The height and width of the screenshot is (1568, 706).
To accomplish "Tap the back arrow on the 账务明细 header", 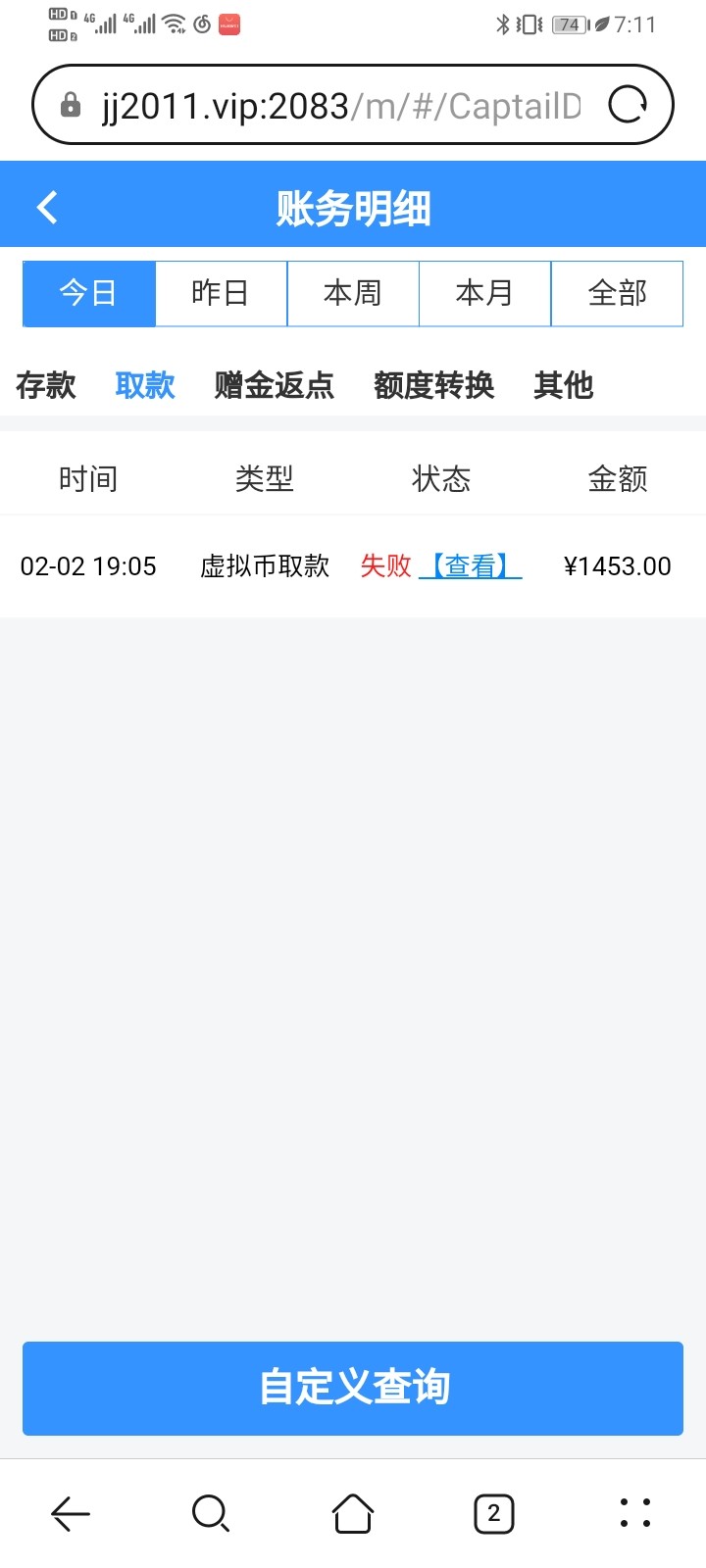I will [45, 206].
